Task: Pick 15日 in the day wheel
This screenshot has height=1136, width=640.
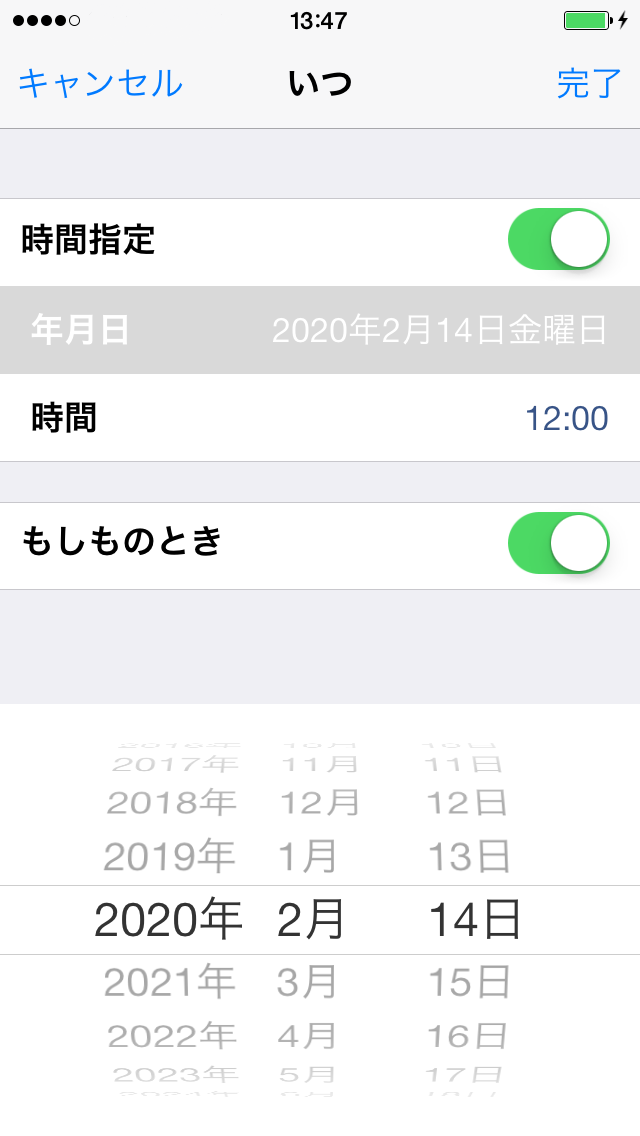Action: (470, 982)
